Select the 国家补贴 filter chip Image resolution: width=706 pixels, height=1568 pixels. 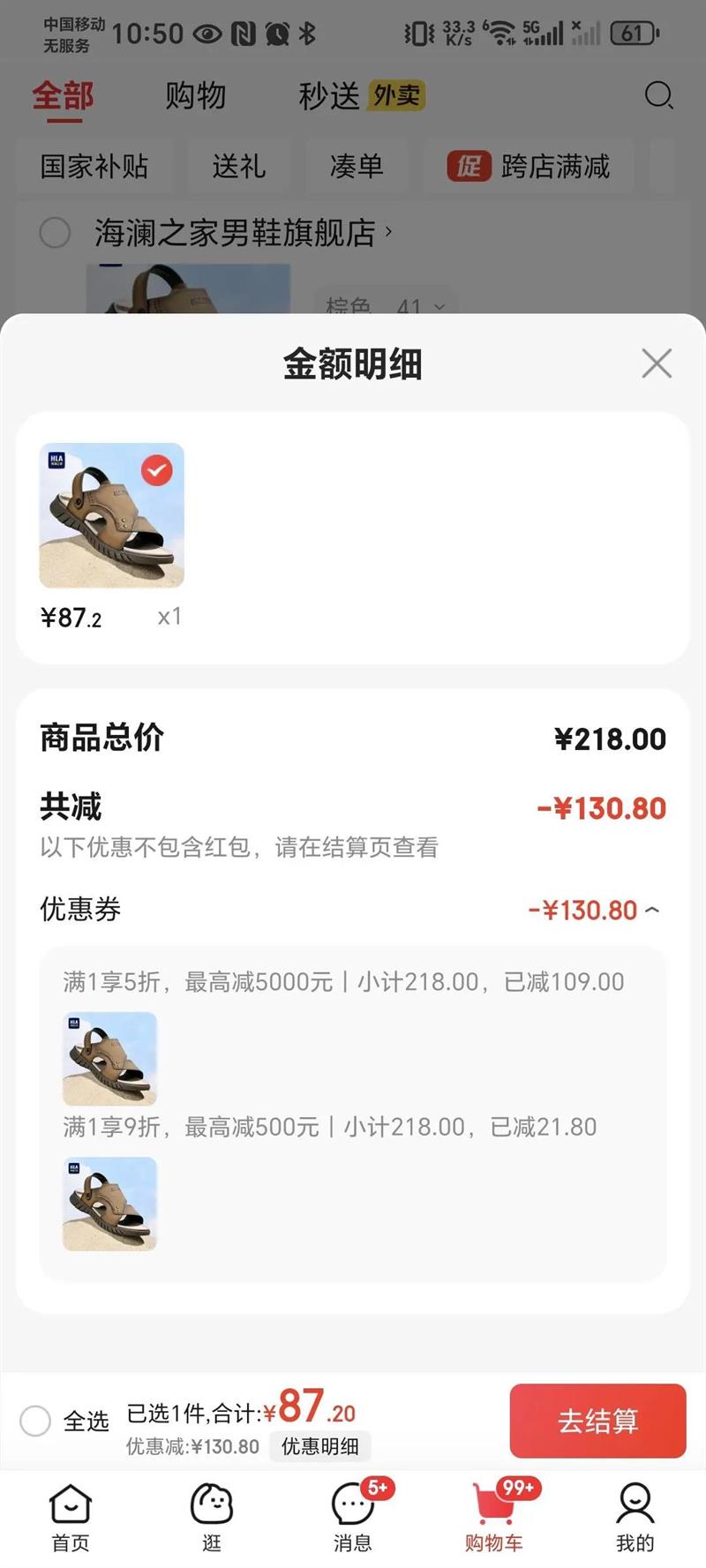[x=94, y=166]
